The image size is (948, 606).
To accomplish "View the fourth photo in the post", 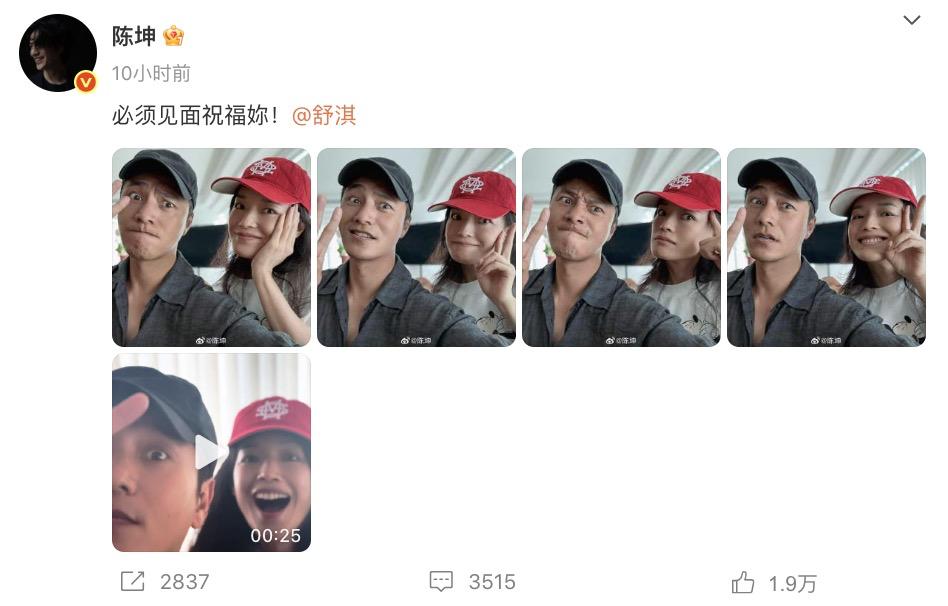I will (x=826, y=247).
